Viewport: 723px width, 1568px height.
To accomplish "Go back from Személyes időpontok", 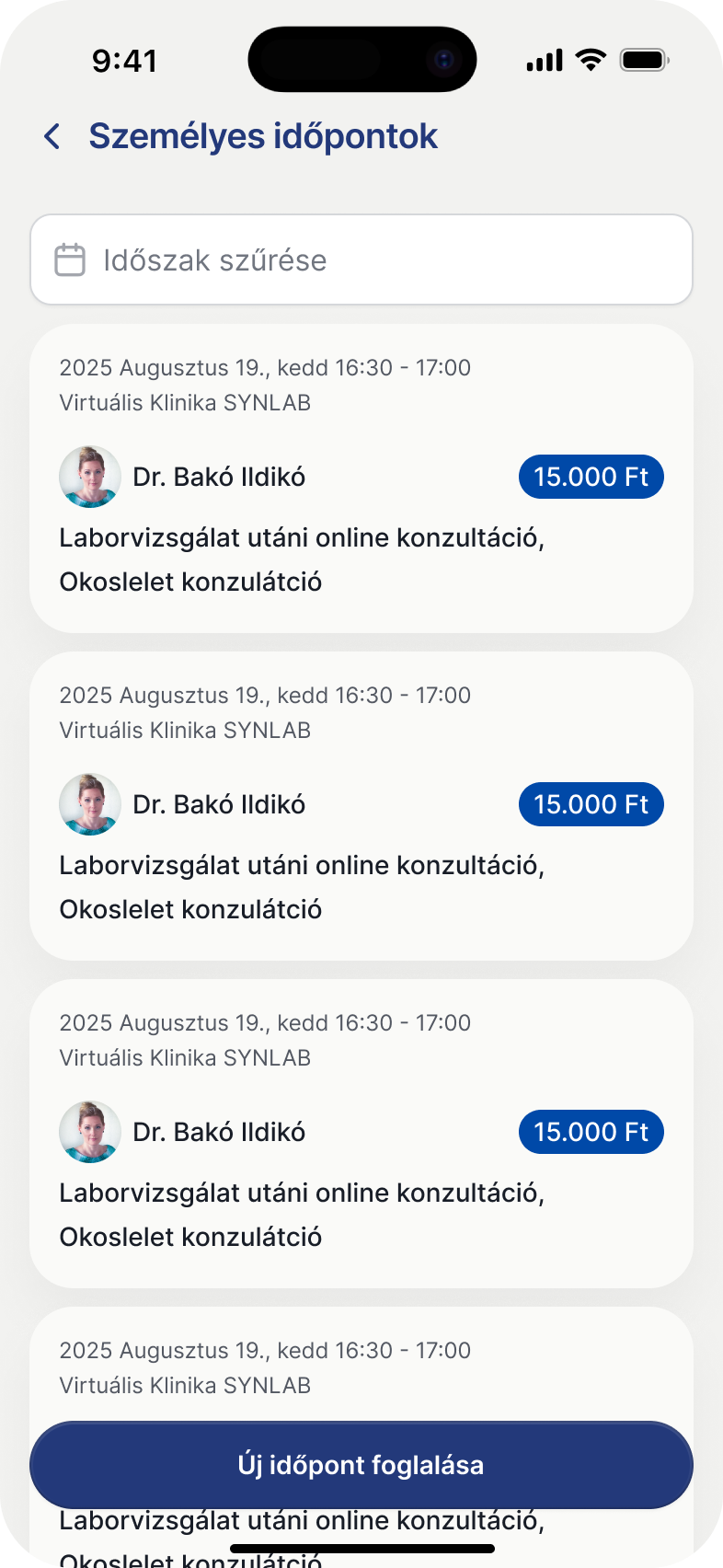I will (x=52, y=137).
